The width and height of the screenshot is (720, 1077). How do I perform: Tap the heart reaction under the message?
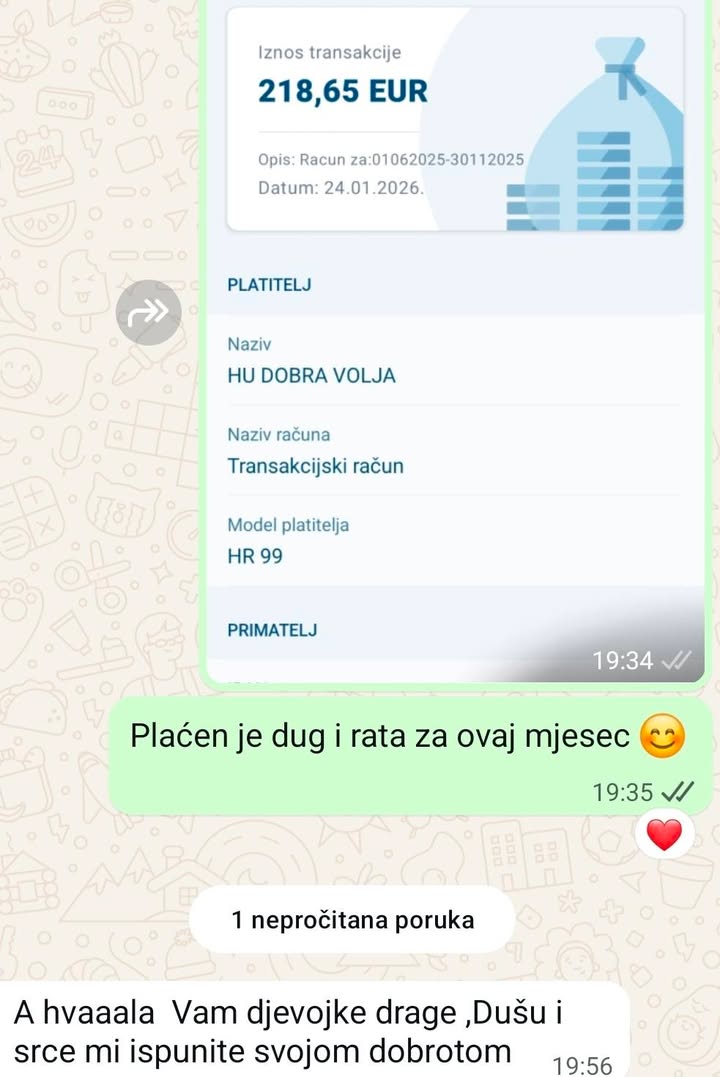pyautogui.click(x=664, y=834)
